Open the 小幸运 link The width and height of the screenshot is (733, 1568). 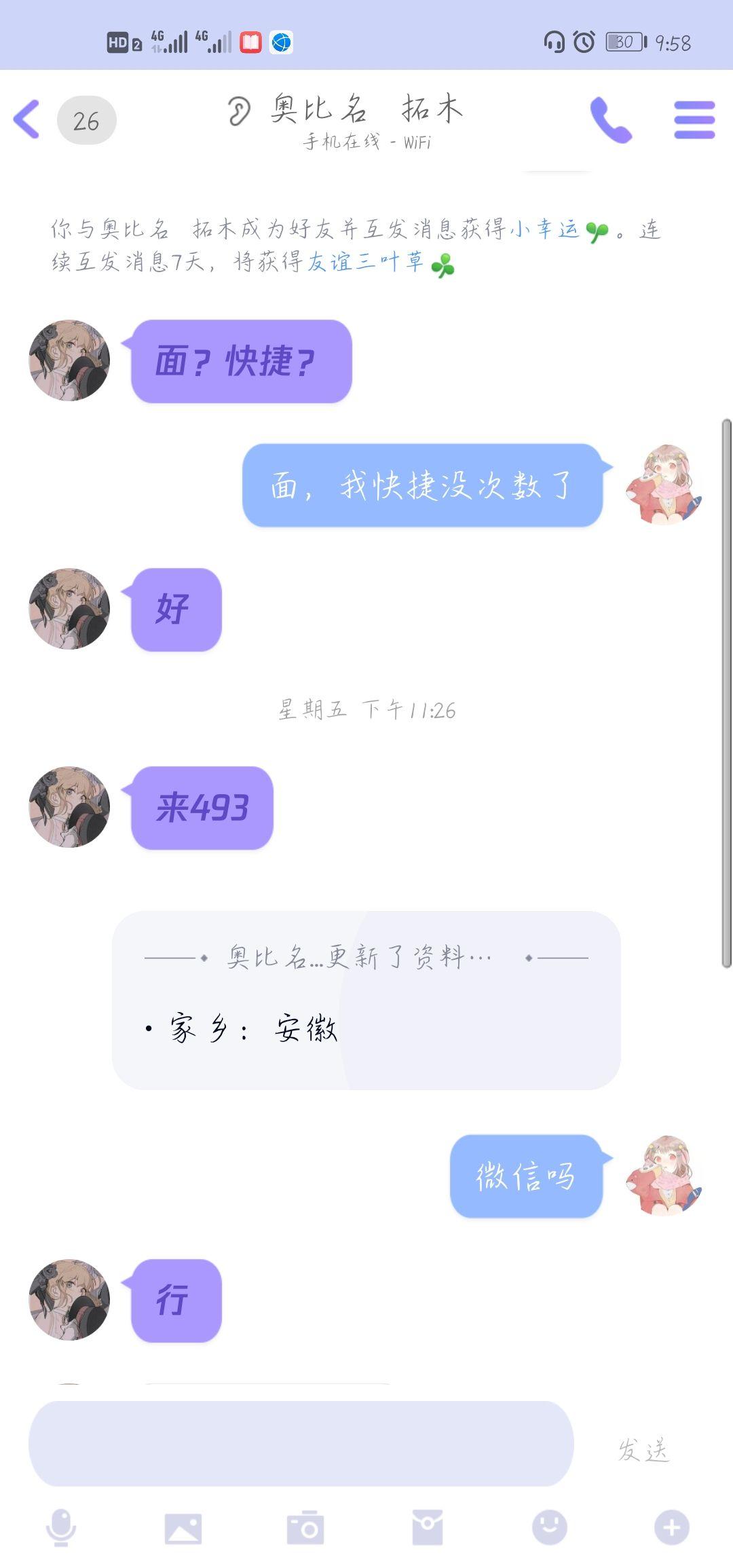(x=544, y=229)
